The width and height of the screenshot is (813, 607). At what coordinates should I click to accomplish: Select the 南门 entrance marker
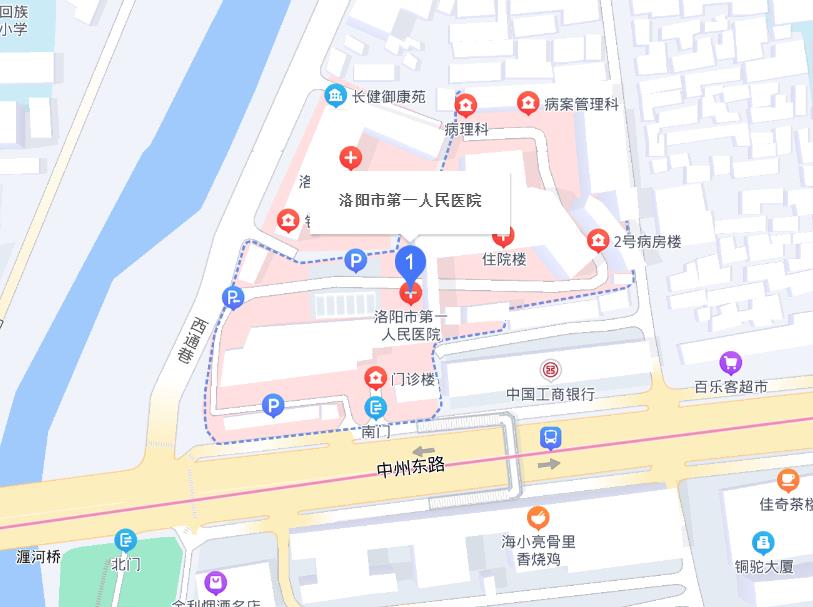[375, 408]
